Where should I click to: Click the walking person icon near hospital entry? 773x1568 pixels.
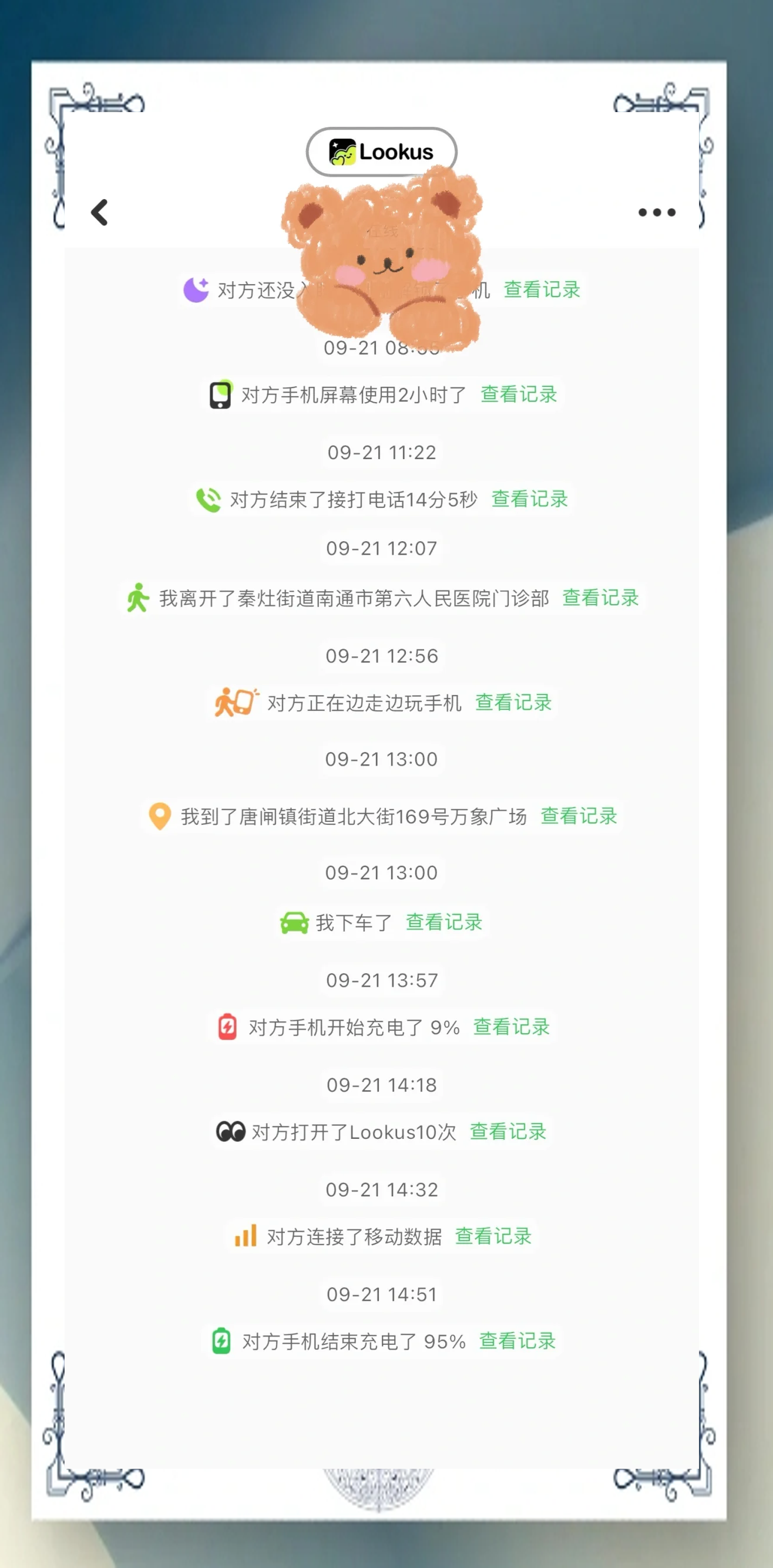pyautogui.click(x=139, y=598)
